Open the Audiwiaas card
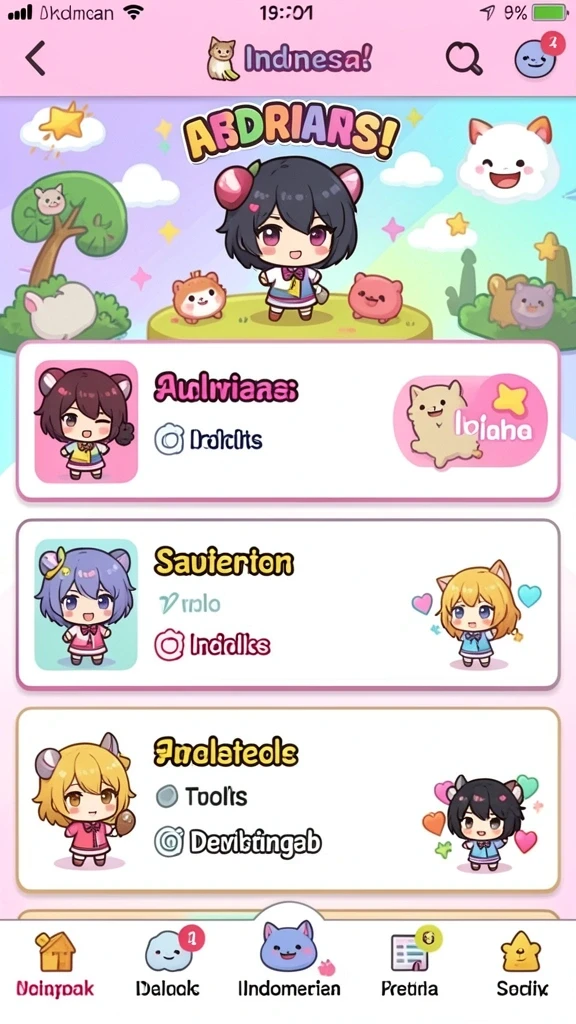 click(x=288, y=421)
